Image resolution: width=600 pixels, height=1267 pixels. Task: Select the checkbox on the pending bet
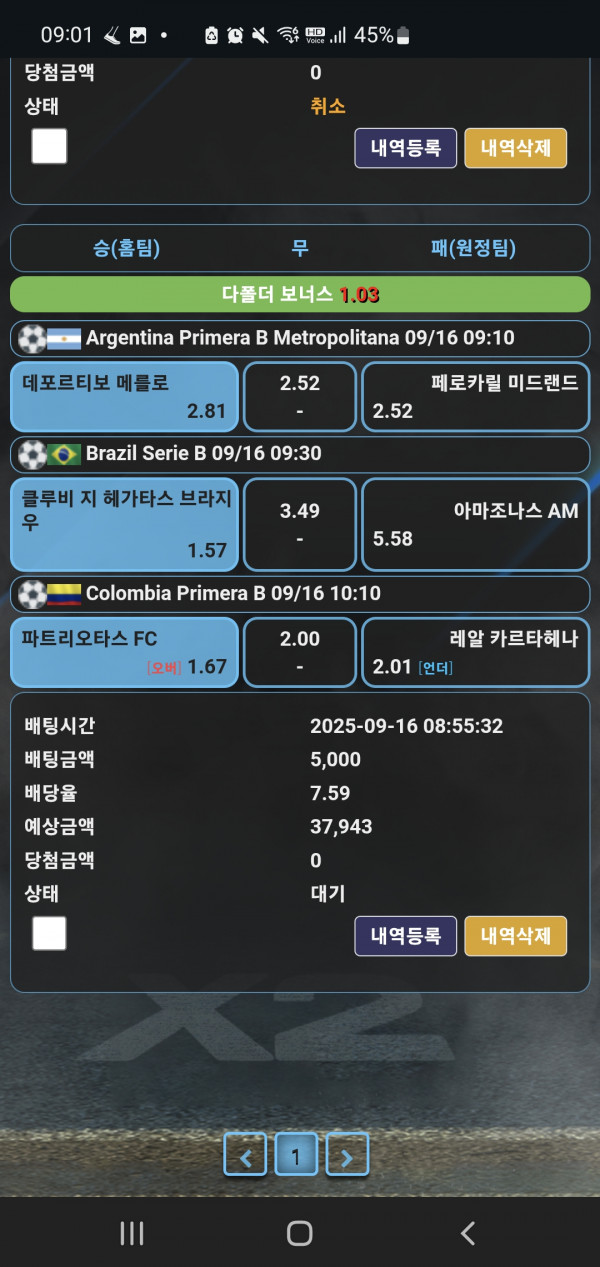[x=49, y=933]
